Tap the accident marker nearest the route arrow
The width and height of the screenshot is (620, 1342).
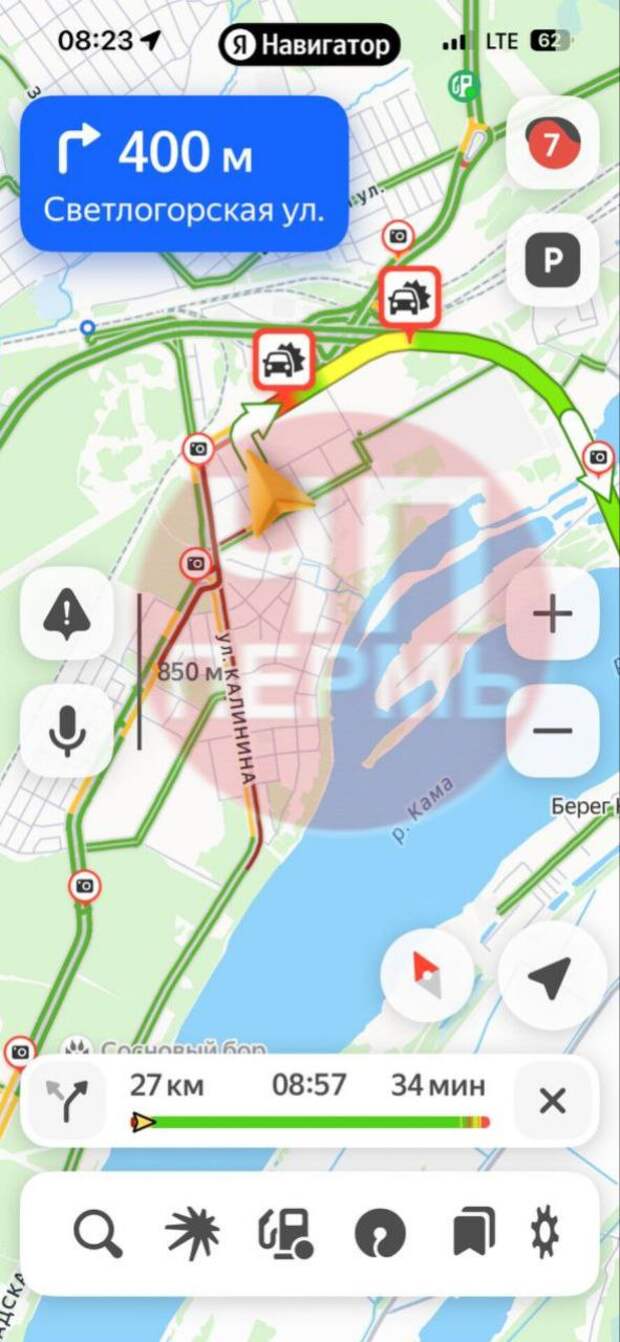pyautogui.click(x=284, y=361)
